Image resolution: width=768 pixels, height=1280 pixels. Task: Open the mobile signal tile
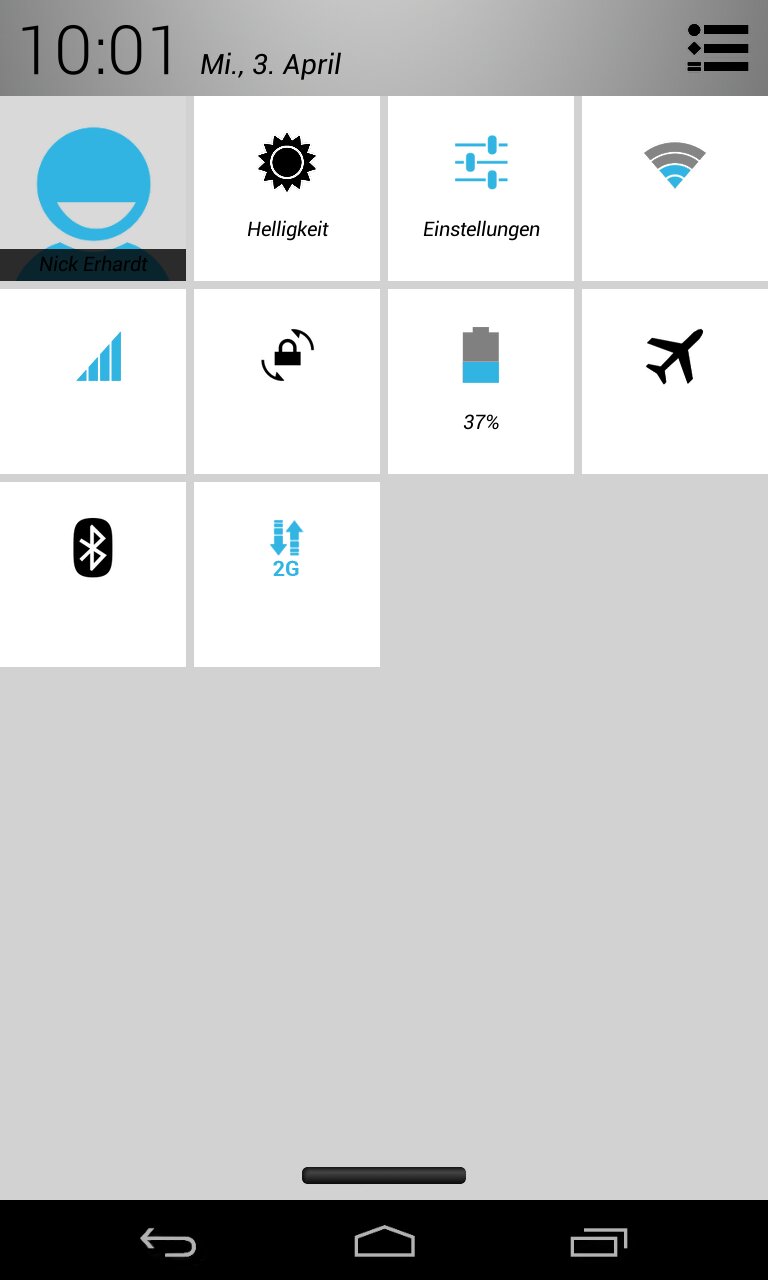click(93, 380)
